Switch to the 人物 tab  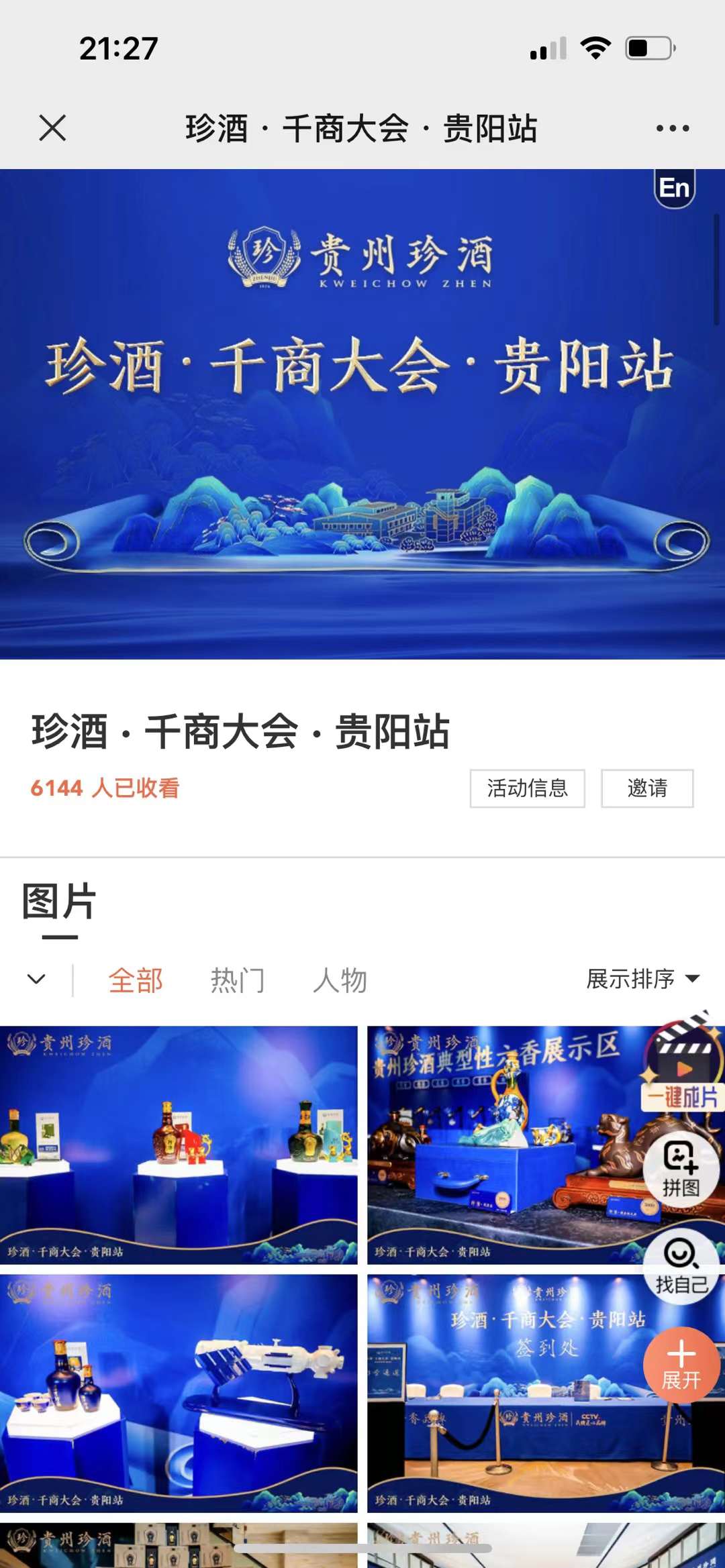click(340, 980)
